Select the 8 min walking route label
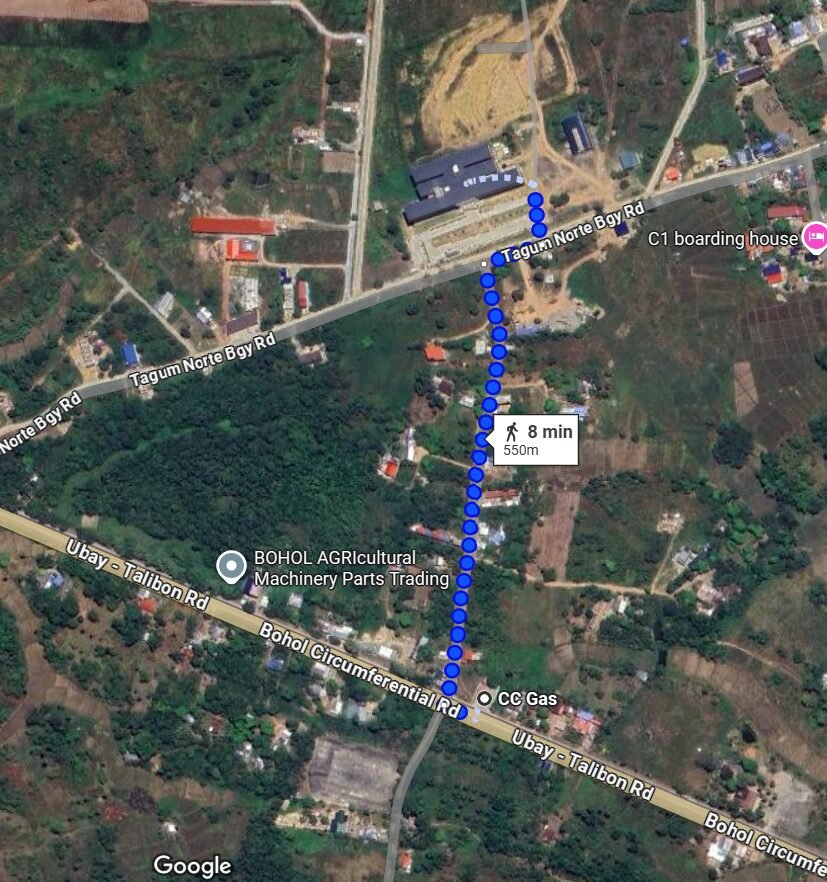The height and width of the screenshot is (882, 827). pos(538,439)
